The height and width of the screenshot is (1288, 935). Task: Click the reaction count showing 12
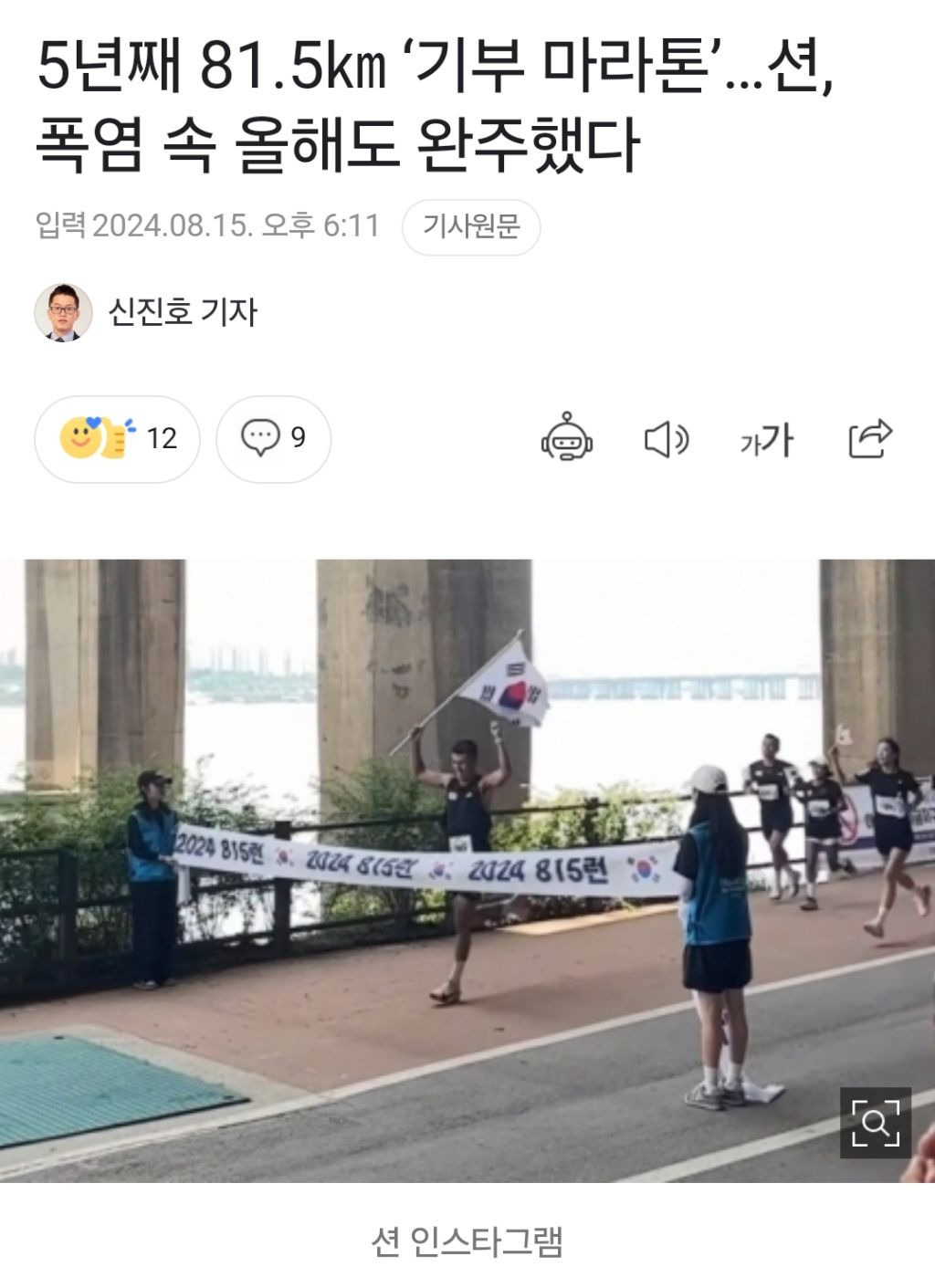(x=160, y=439)
